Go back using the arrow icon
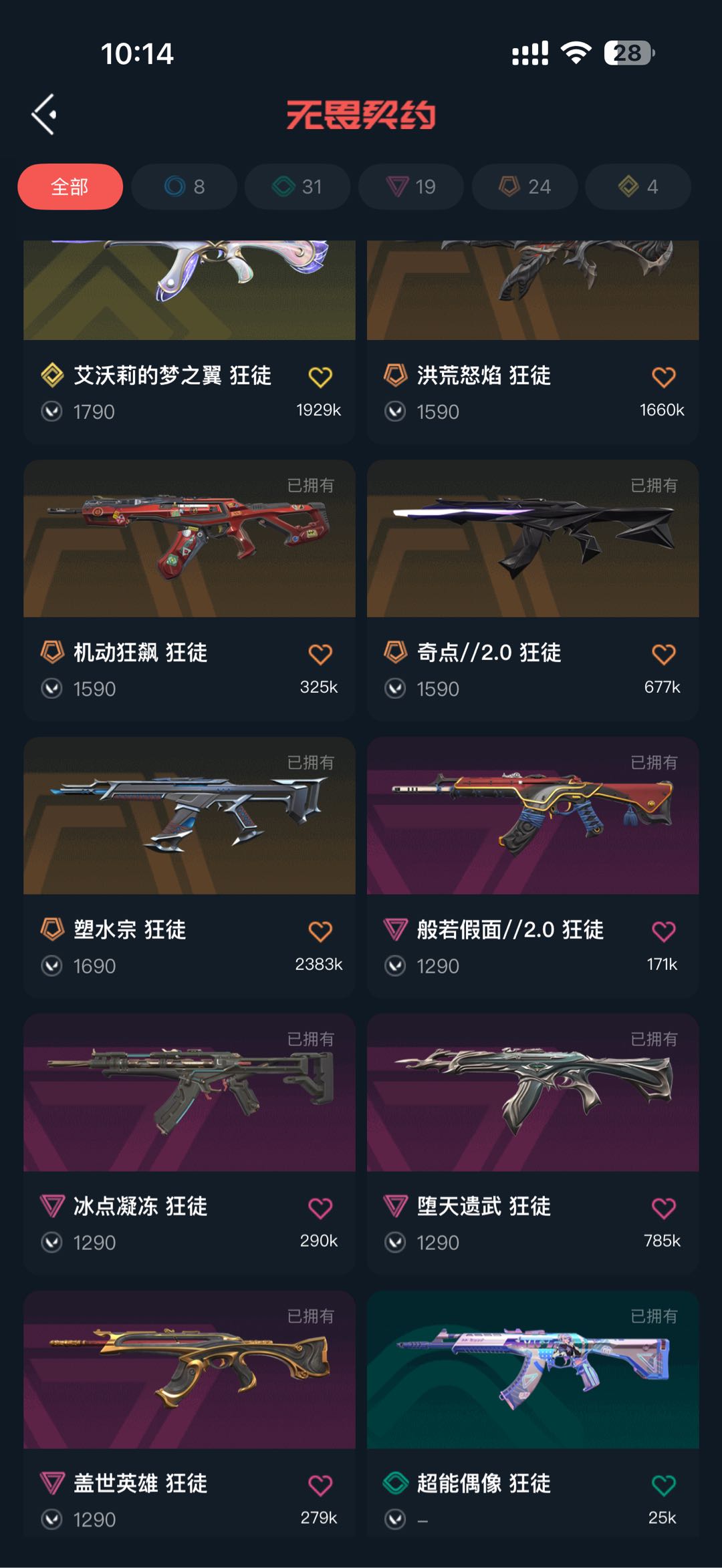 [44, 115]
